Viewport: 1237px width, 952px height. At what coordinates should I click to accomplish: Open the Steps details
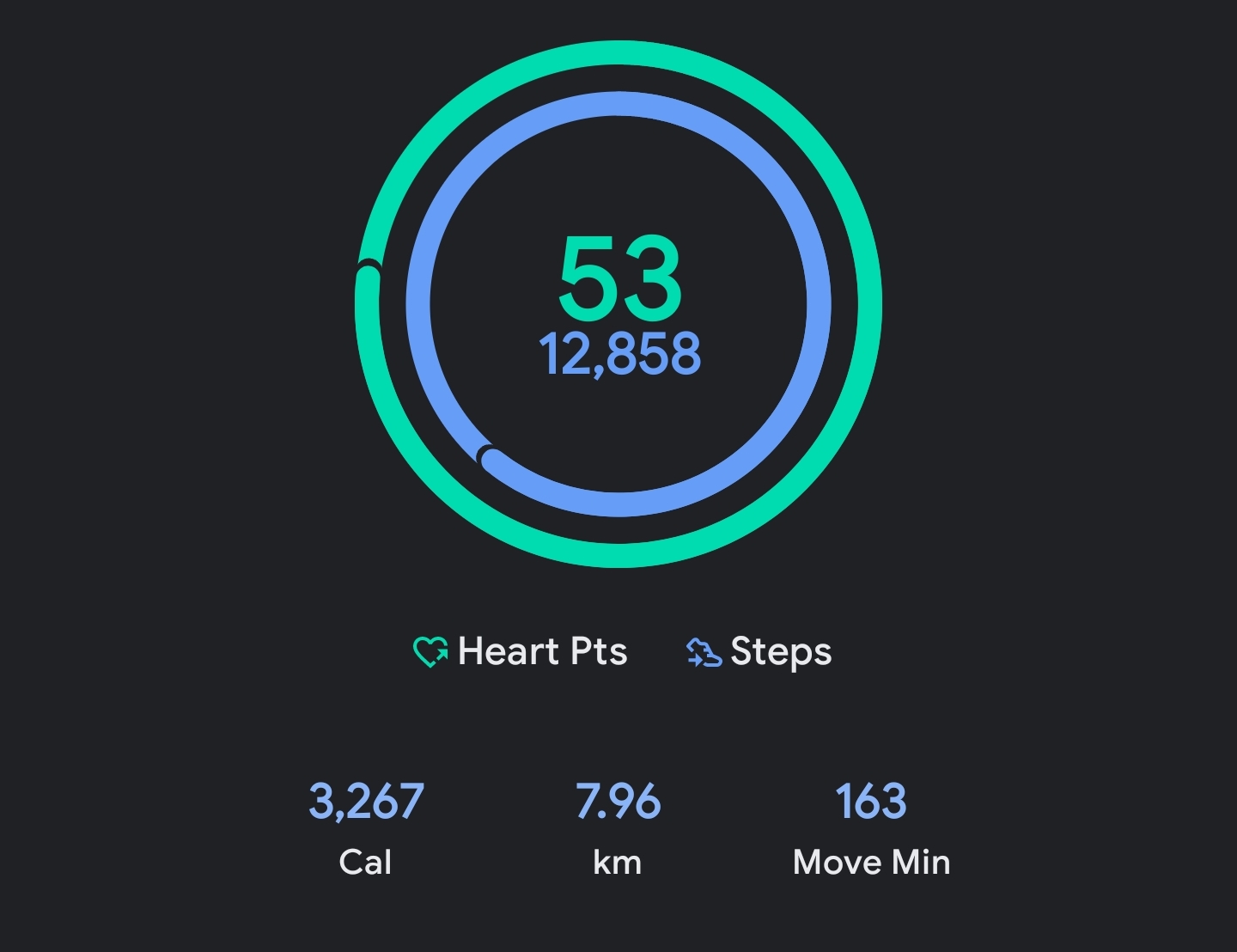click(759, 651)
